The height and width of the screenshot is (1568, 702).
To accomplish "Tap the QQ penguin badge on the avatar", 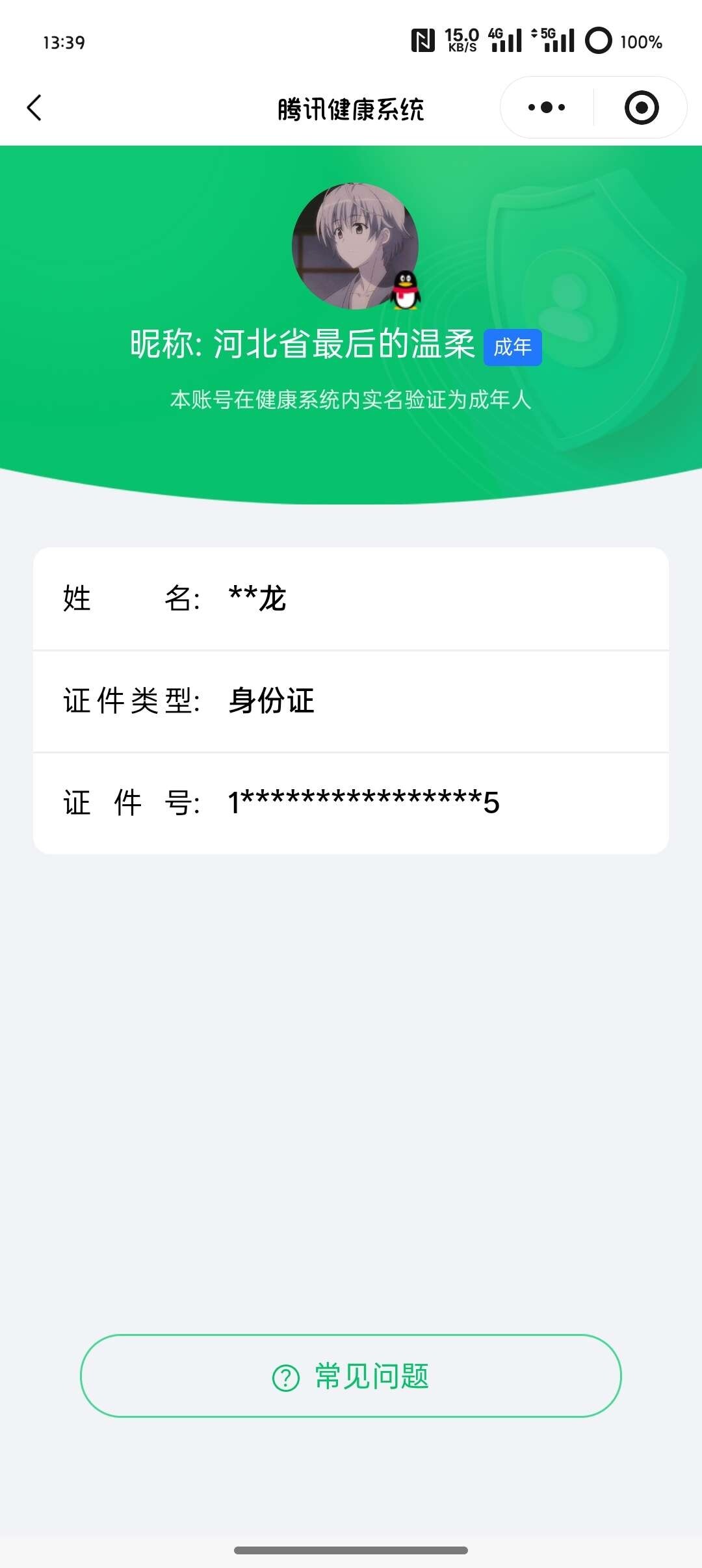I will 405,291.
